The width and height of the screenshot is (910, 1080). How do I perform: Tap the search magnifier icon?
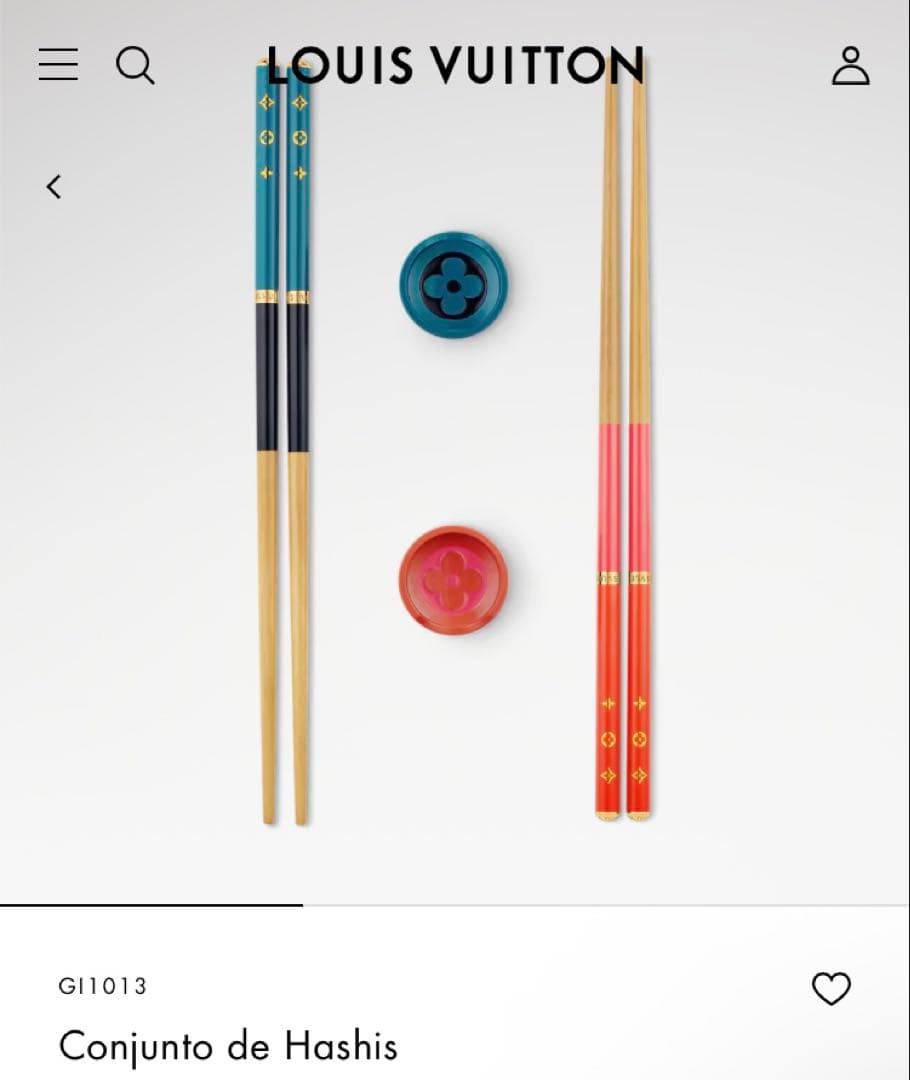(x=135, y=66)
